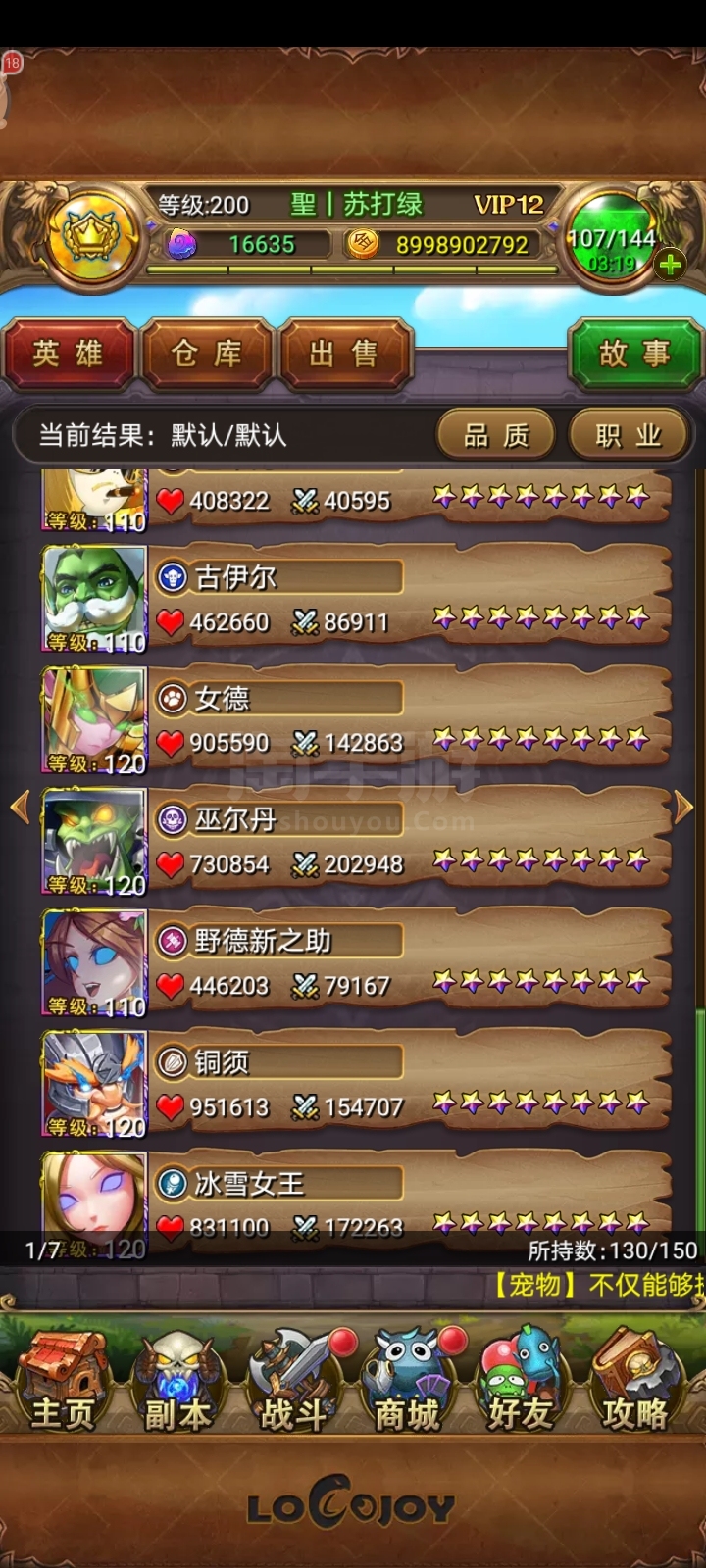The height and width of the screenshot is (1568, 706).
Task: Open hero 铜须 details
Action: coord(357,1085)
